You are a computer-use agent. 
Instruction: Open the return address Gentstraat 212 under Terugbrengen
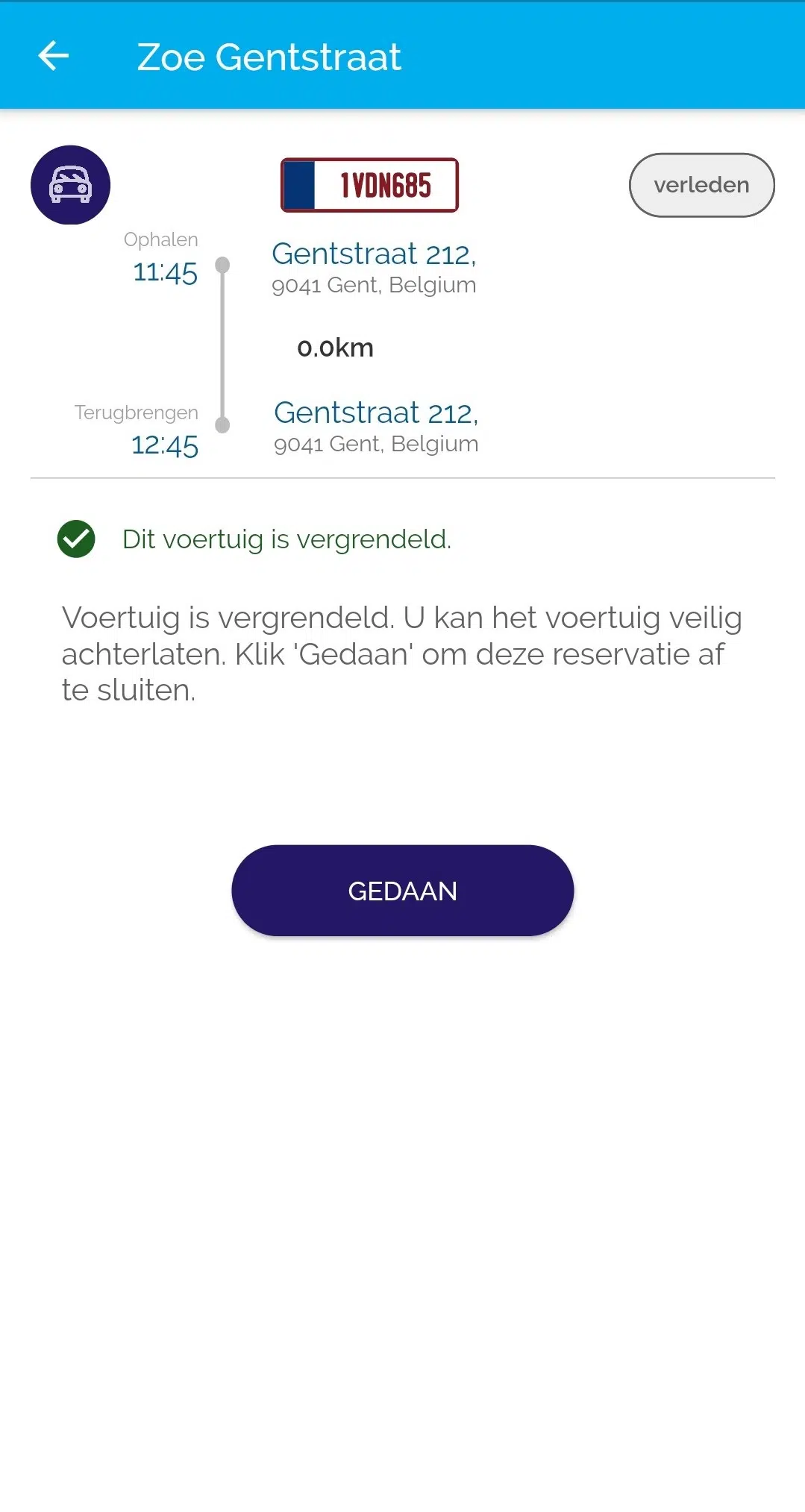coord(375,414)
